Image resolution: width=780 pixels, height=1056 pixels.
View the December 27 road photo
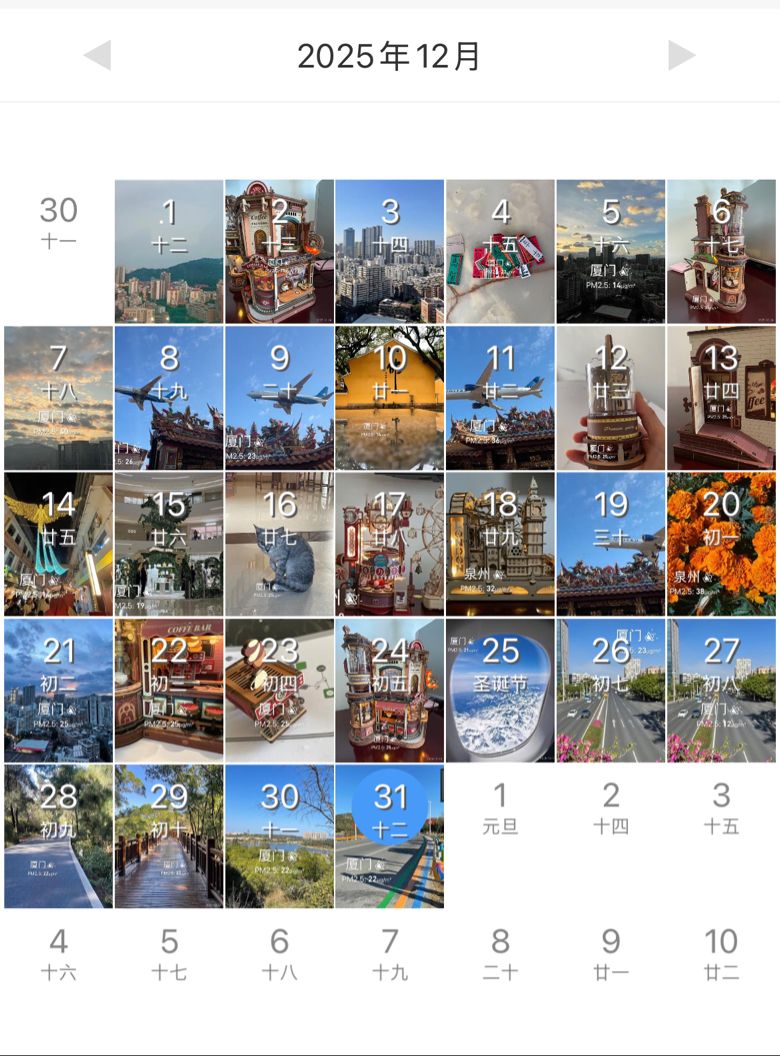click(721, 690)
